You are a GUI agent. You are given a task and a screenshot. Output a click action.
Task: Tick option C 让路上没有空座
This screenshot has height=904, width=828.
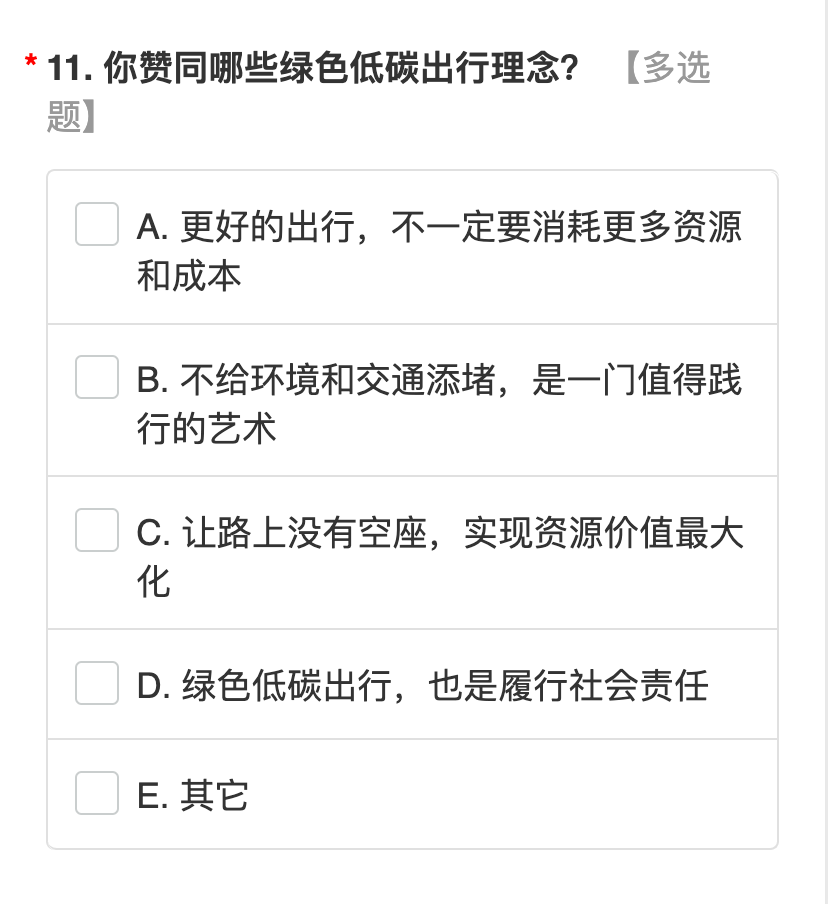click(97, 530)
